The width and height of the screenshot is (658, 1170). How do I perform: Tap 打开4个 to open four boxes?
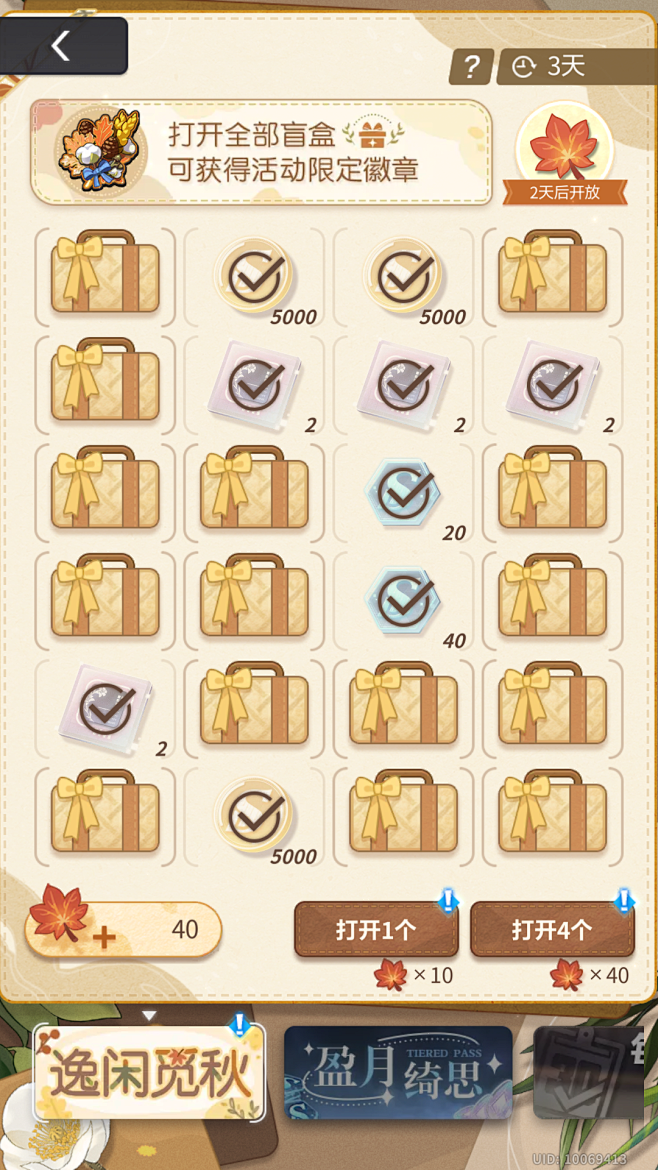click(x=552, y=929)
